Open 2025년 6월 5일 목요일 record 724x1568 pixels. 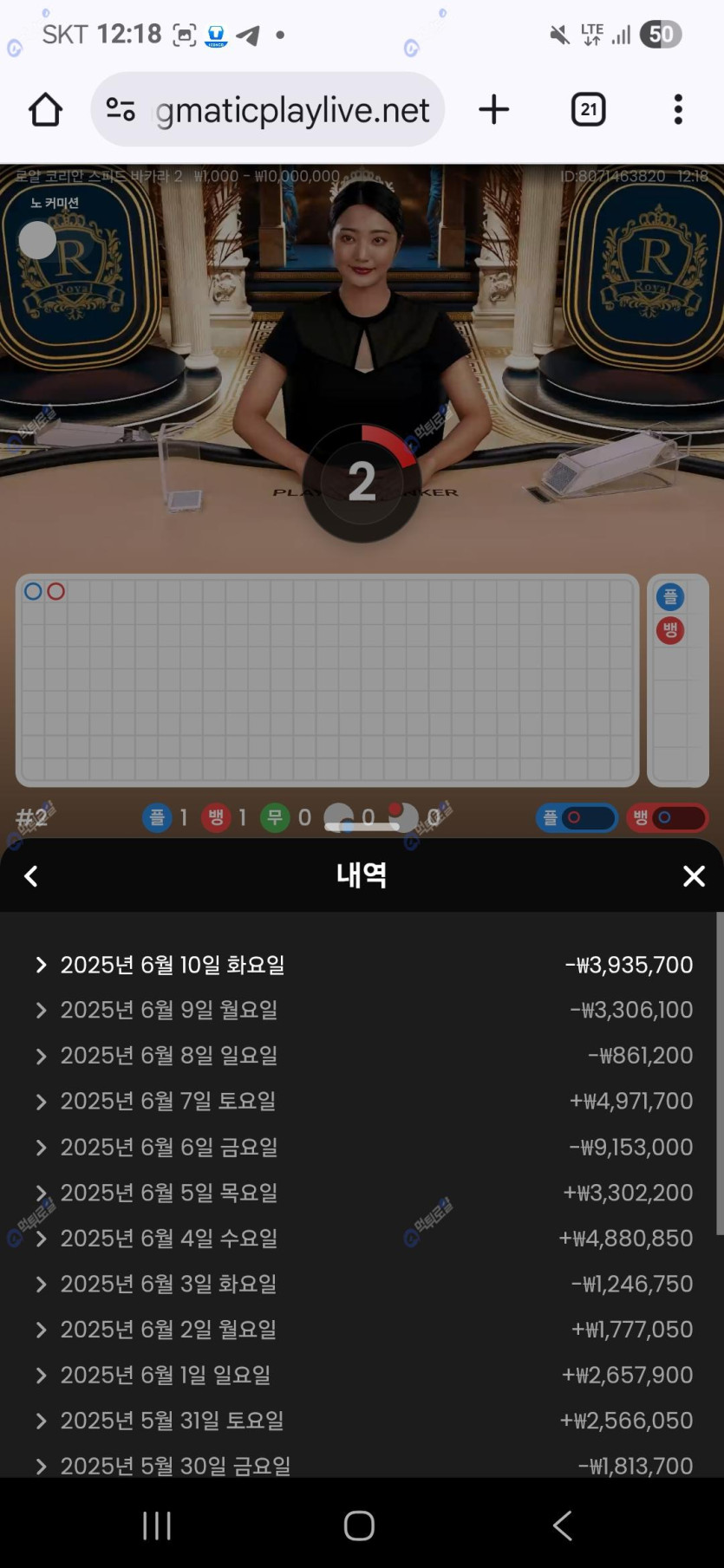coord(168,1193)
